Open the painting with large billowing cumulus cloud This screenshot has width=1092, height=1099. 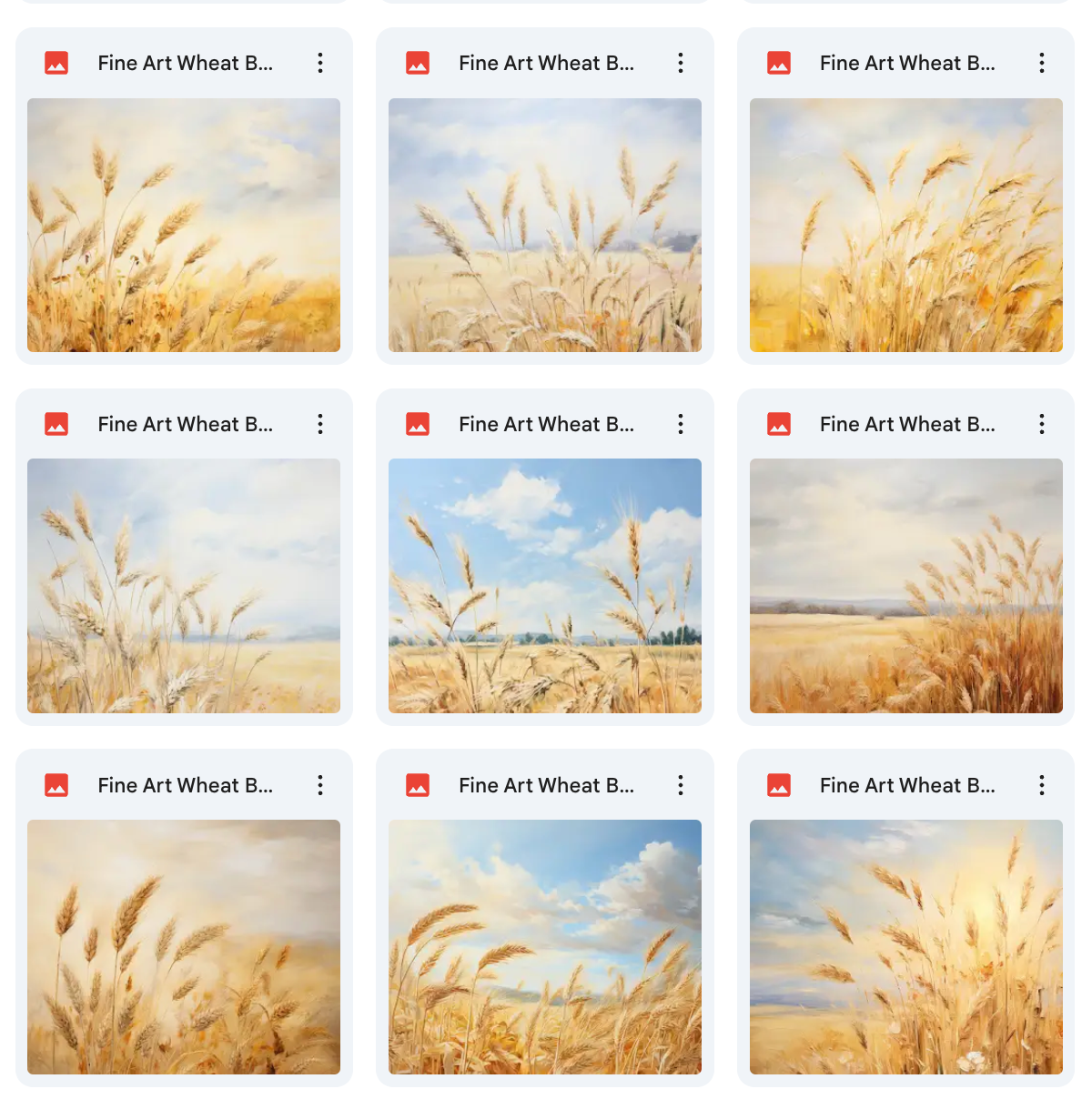[x=544, y=946]
